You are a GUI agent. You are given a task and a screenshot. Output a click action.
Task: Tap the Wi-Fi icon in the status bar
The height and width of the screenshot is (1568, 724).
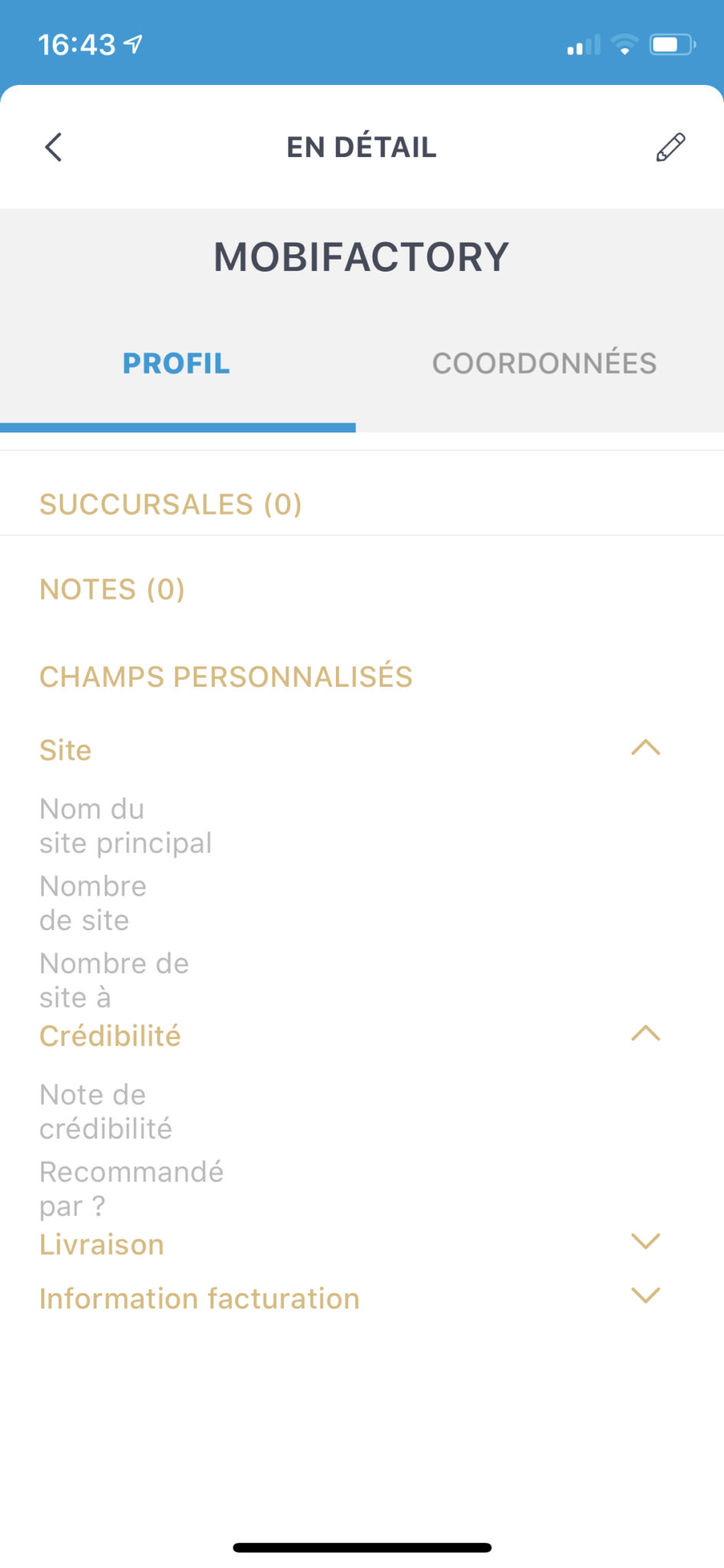coord(625,44)
